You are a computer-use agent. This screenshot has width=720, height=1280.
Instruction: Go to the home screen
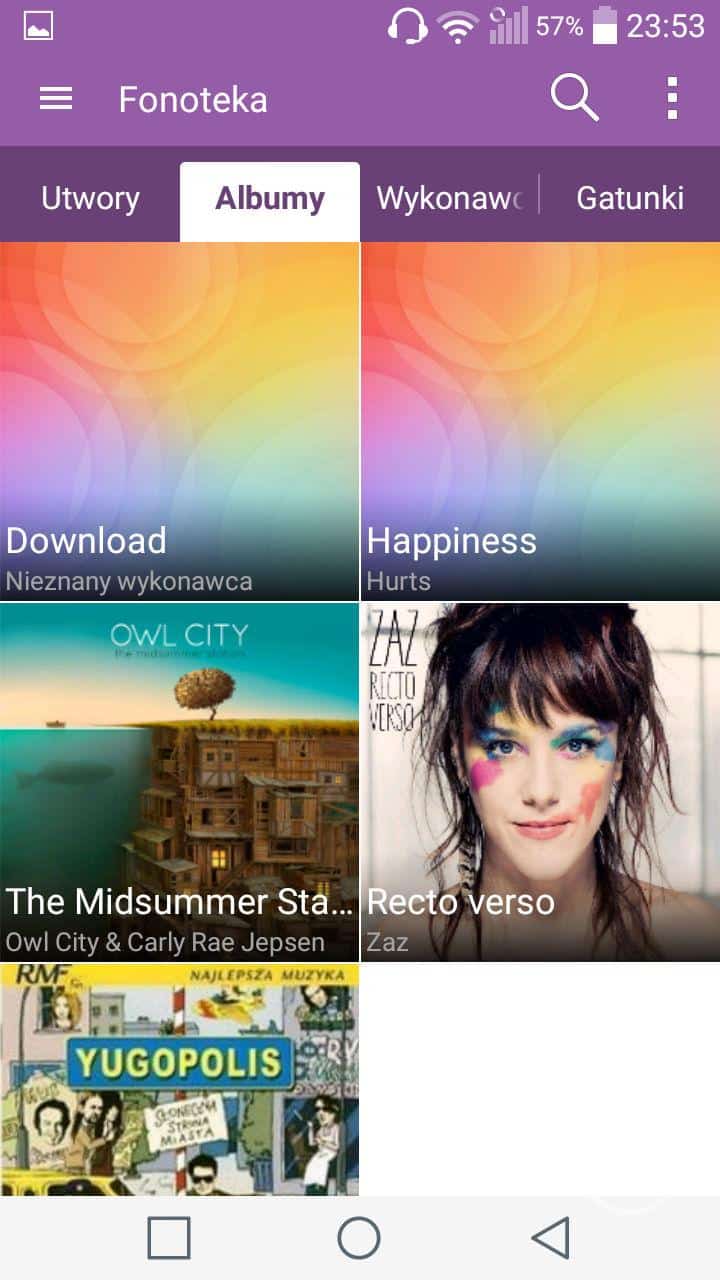click(359, 1238)
